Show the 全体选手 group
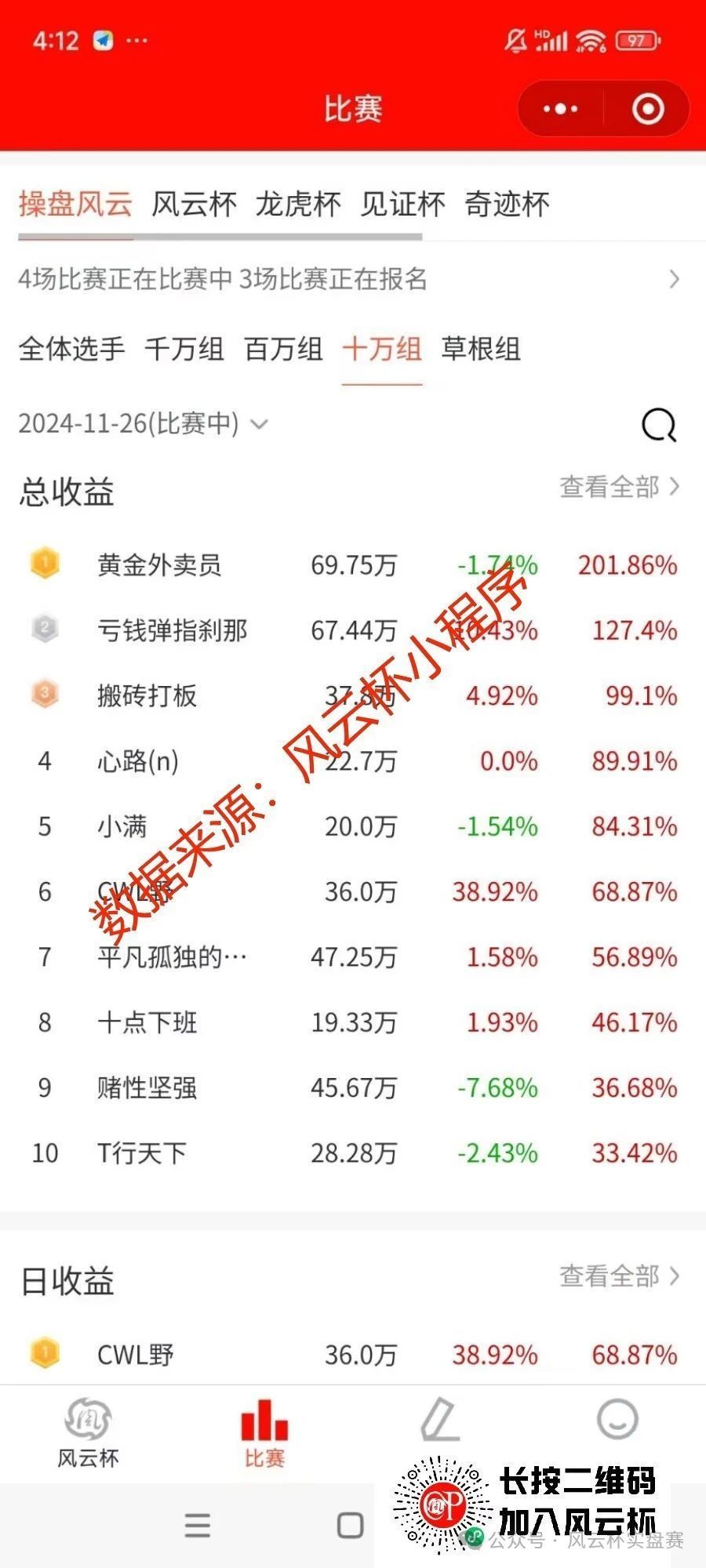Screen dimensions: 706x1568 71,349
